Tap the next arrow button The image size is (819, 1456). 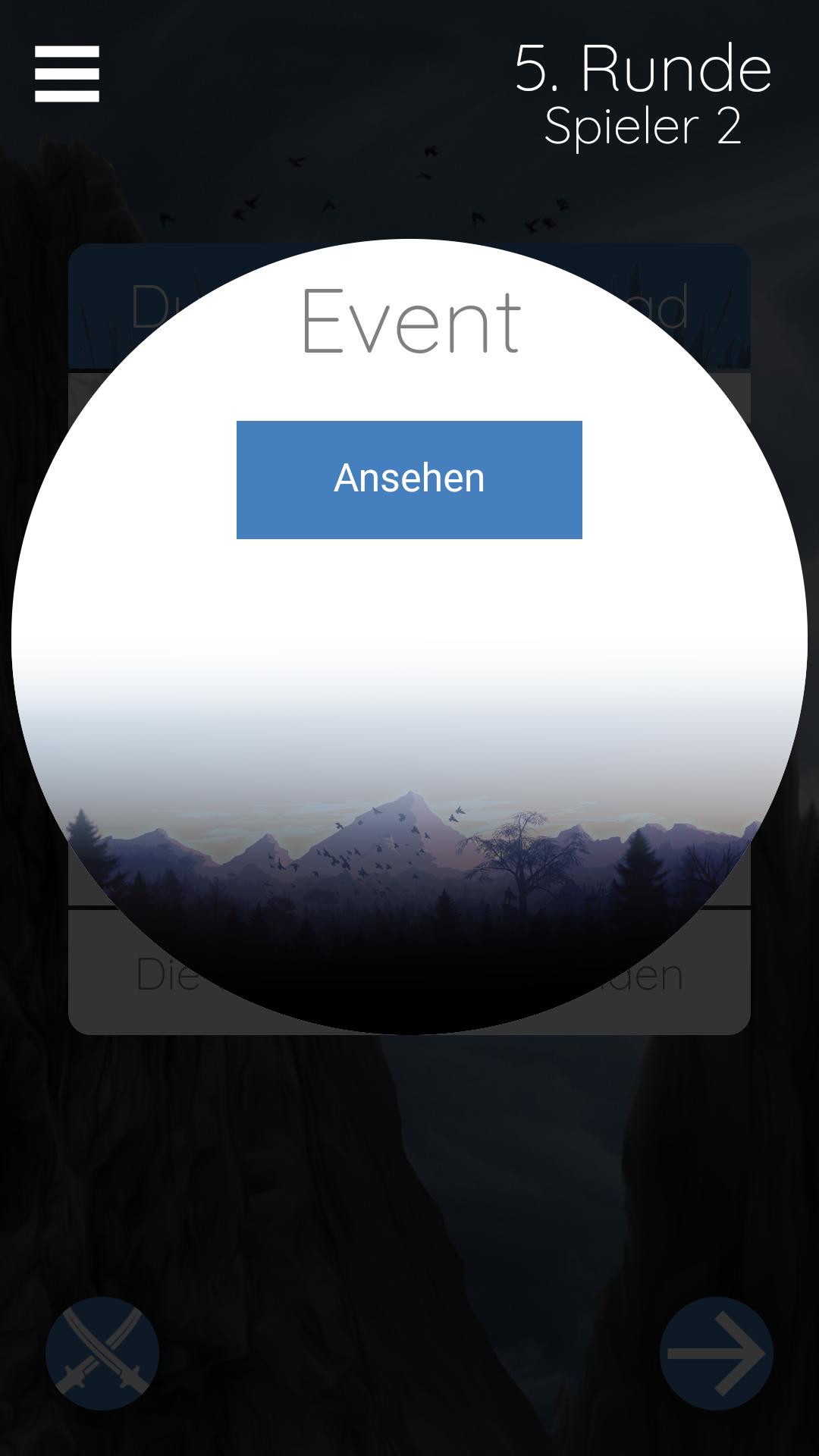[716, 1353]
